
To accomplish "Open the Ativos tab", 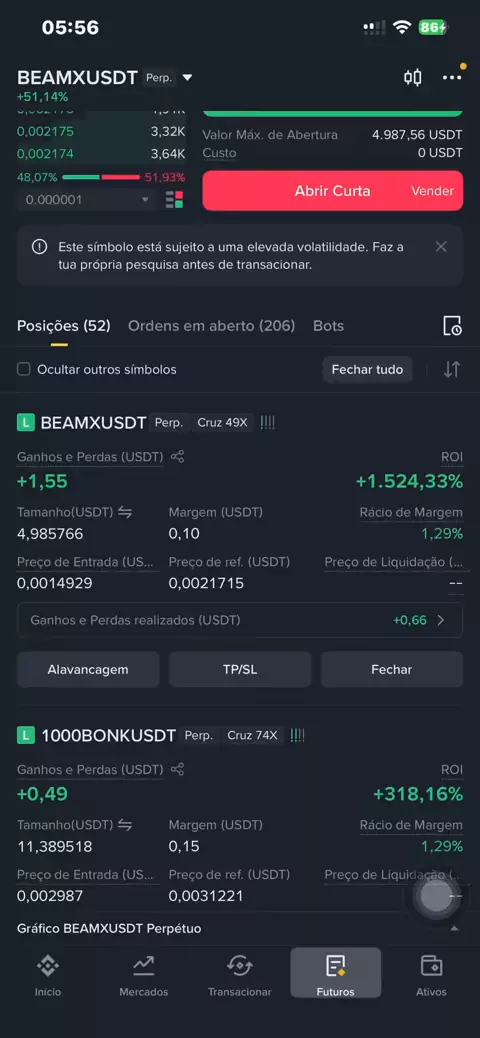I will point(432,975).
